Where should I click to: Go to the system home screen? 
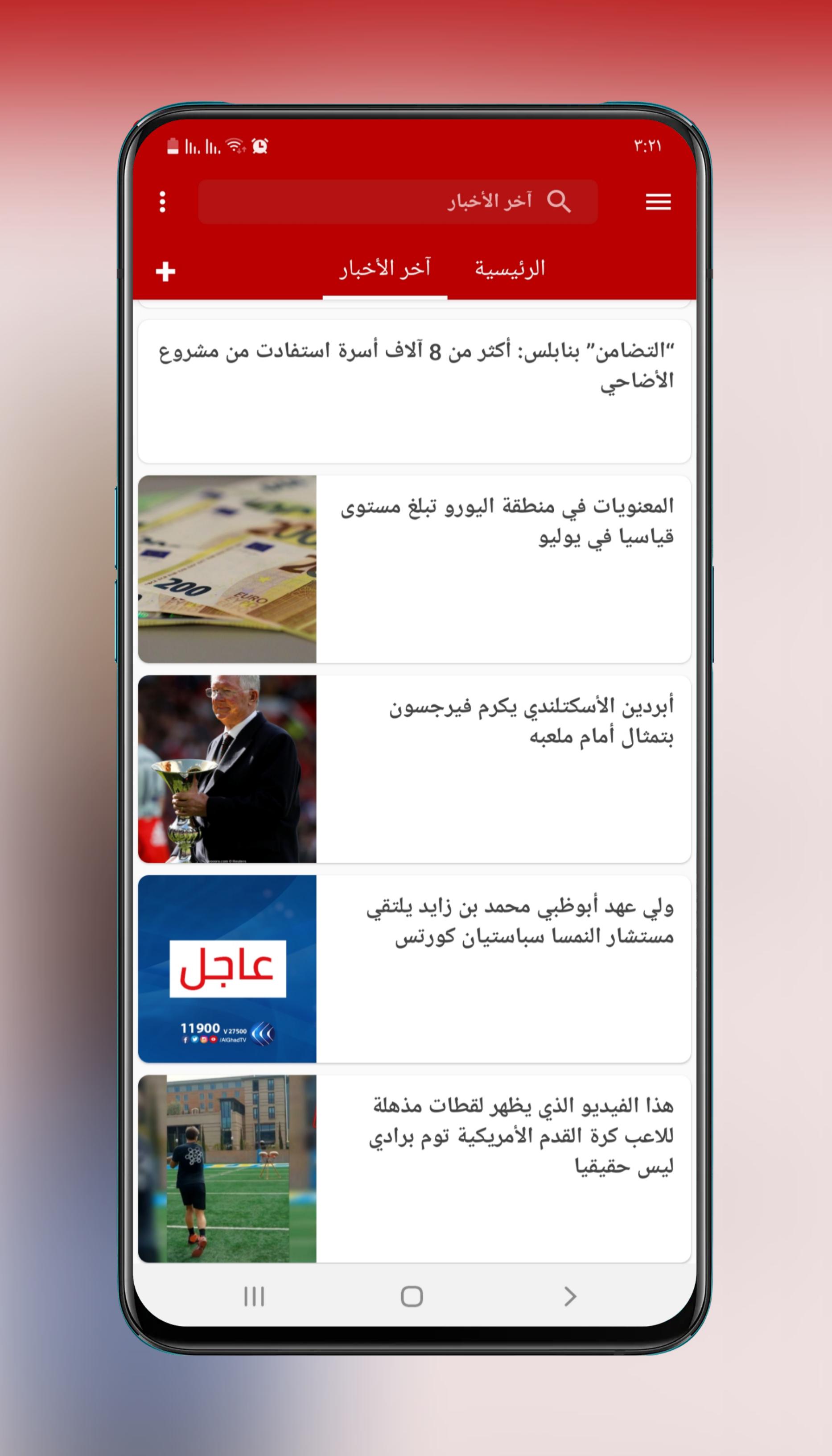[x=412, y=1296]
